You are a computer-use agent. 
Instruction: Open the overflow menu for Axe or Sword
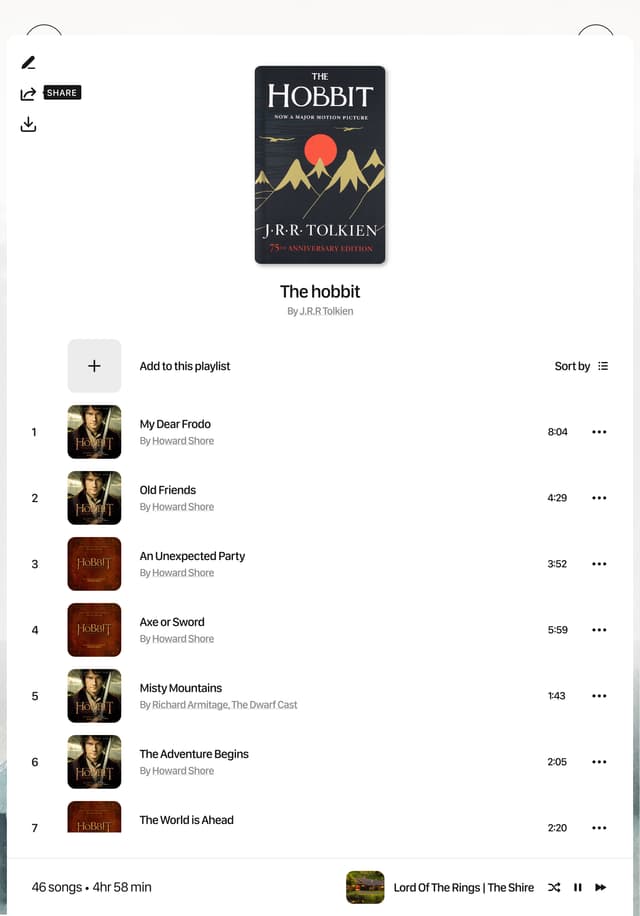599,630
